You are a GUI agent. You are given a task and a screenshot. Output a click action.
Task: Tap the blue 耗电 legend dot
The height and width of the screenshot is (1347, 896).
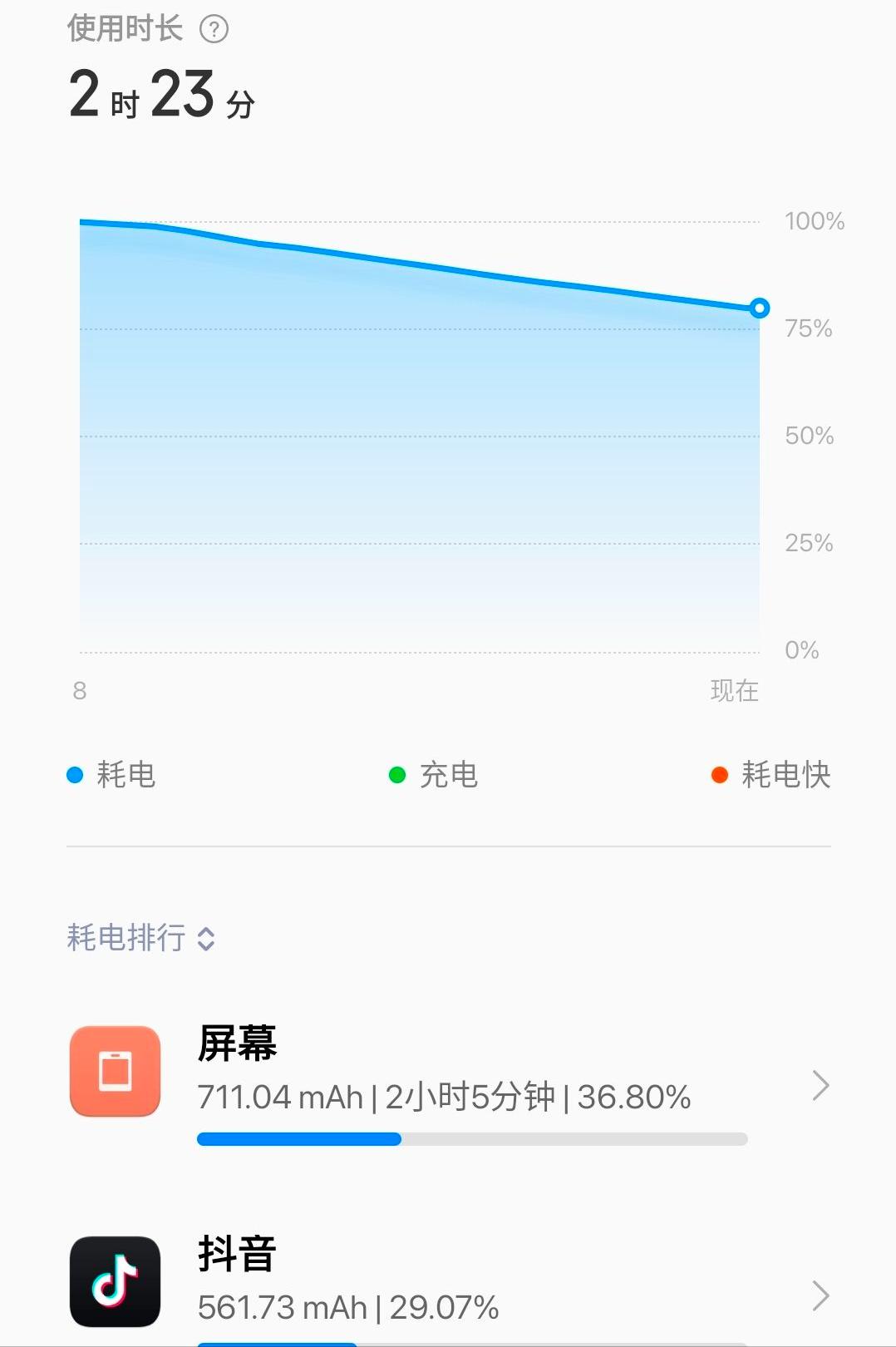tap(76, 775)
